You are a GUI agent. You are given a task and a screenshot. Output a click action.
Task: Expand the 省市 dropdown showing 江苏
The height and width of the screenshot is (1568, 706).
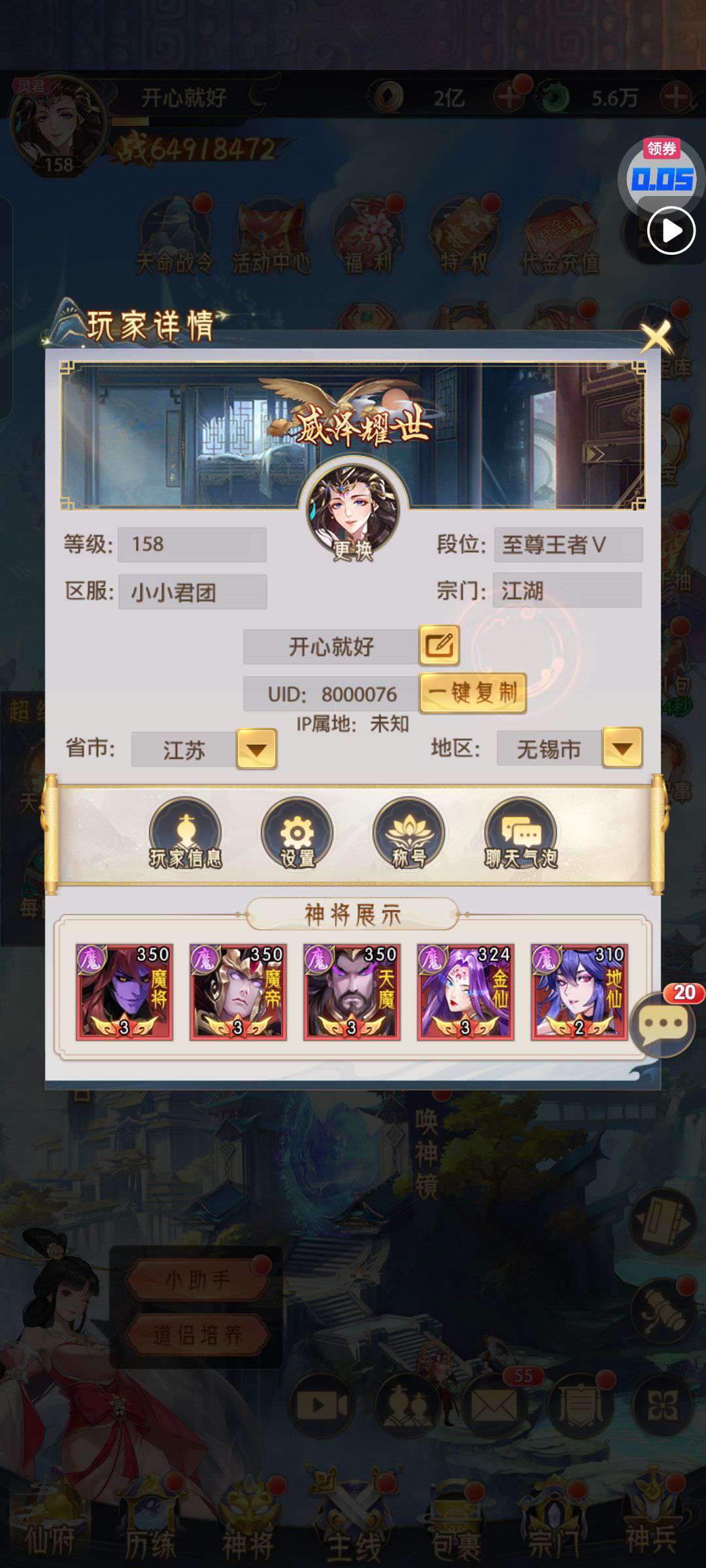(x=256, y=748)
